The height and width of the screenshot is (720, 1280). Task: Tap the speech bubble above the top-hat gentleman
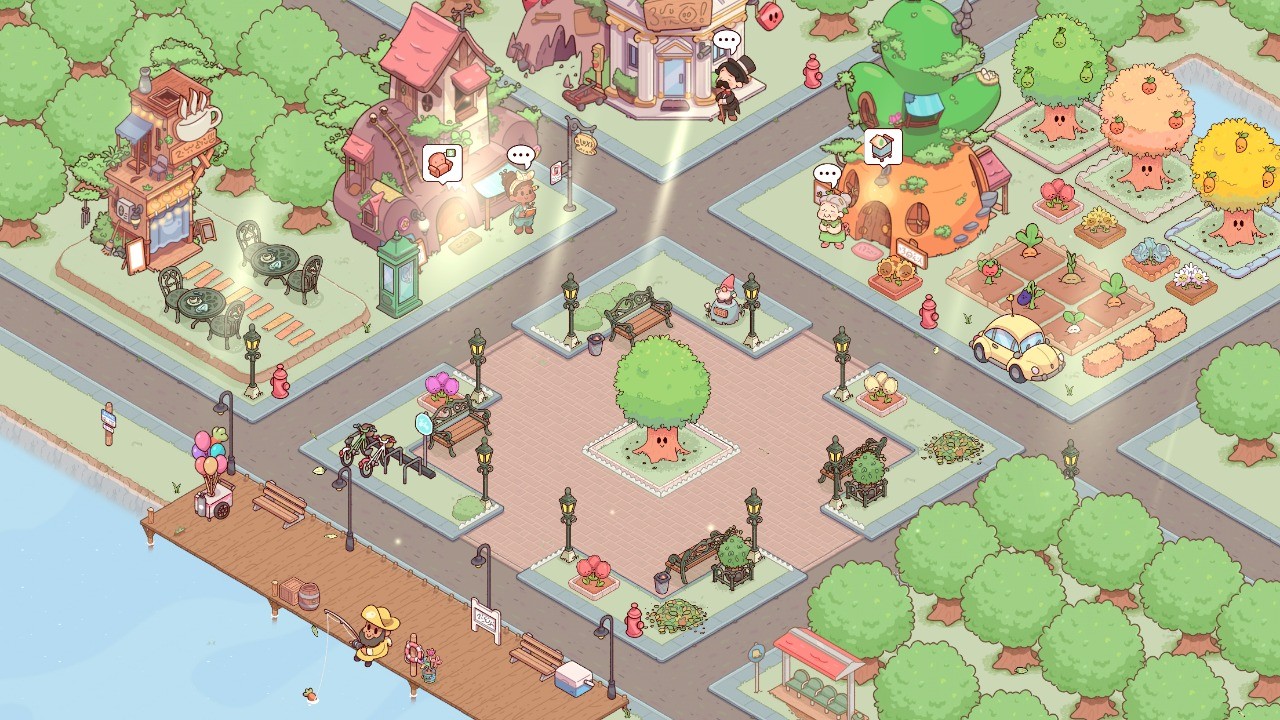(726, 43)
